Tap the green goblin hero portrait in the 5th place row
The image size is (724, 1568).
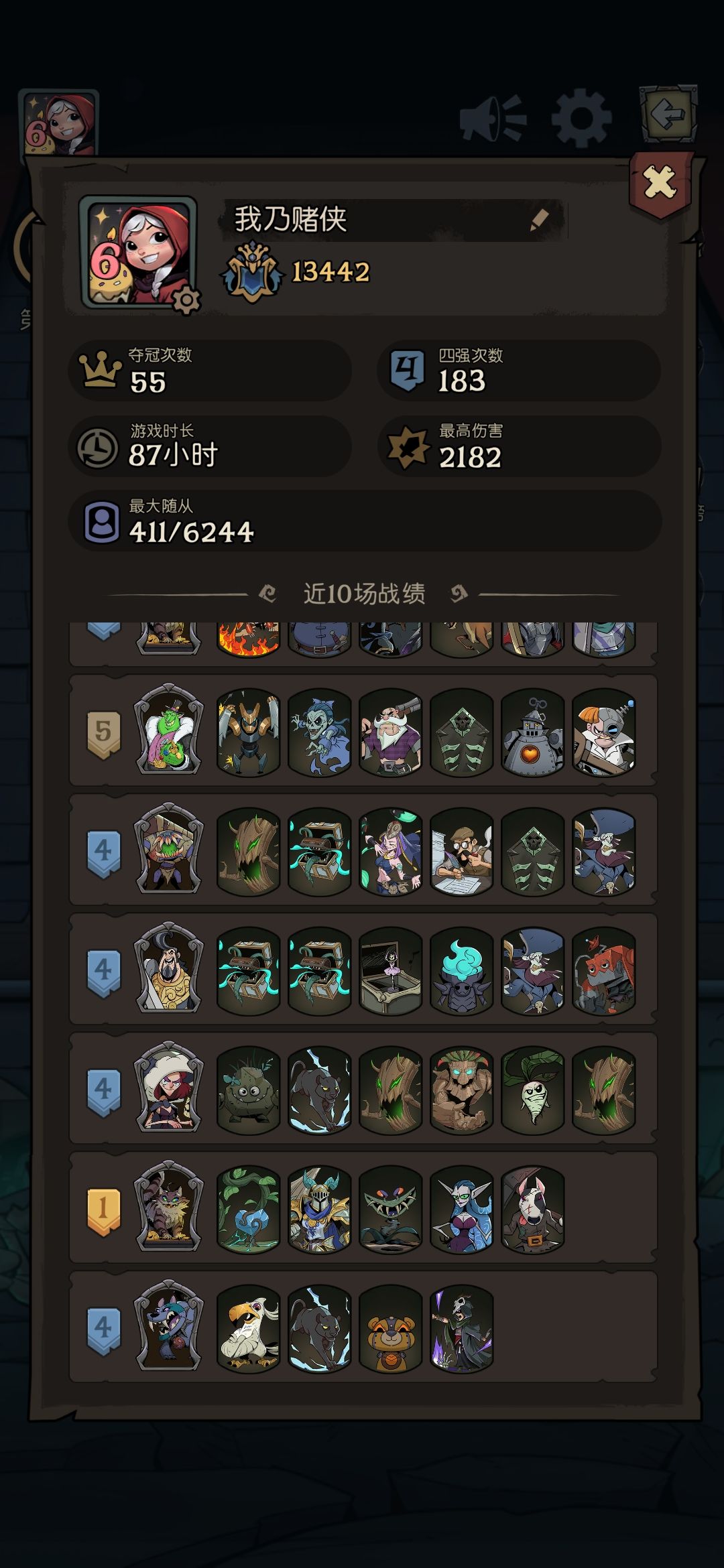[169, 730]
